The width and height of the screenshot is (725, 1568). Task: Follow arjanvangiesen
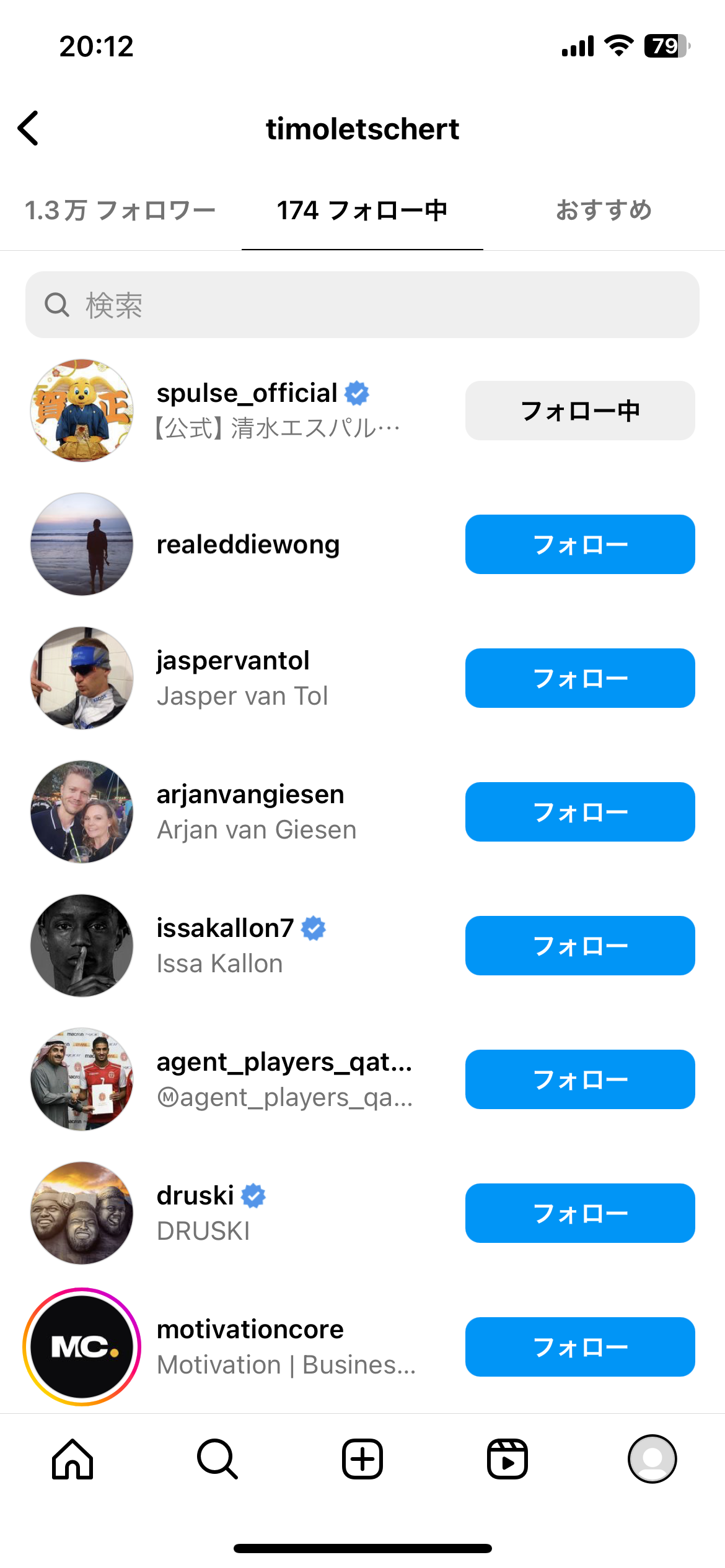[x=580, y=812]
